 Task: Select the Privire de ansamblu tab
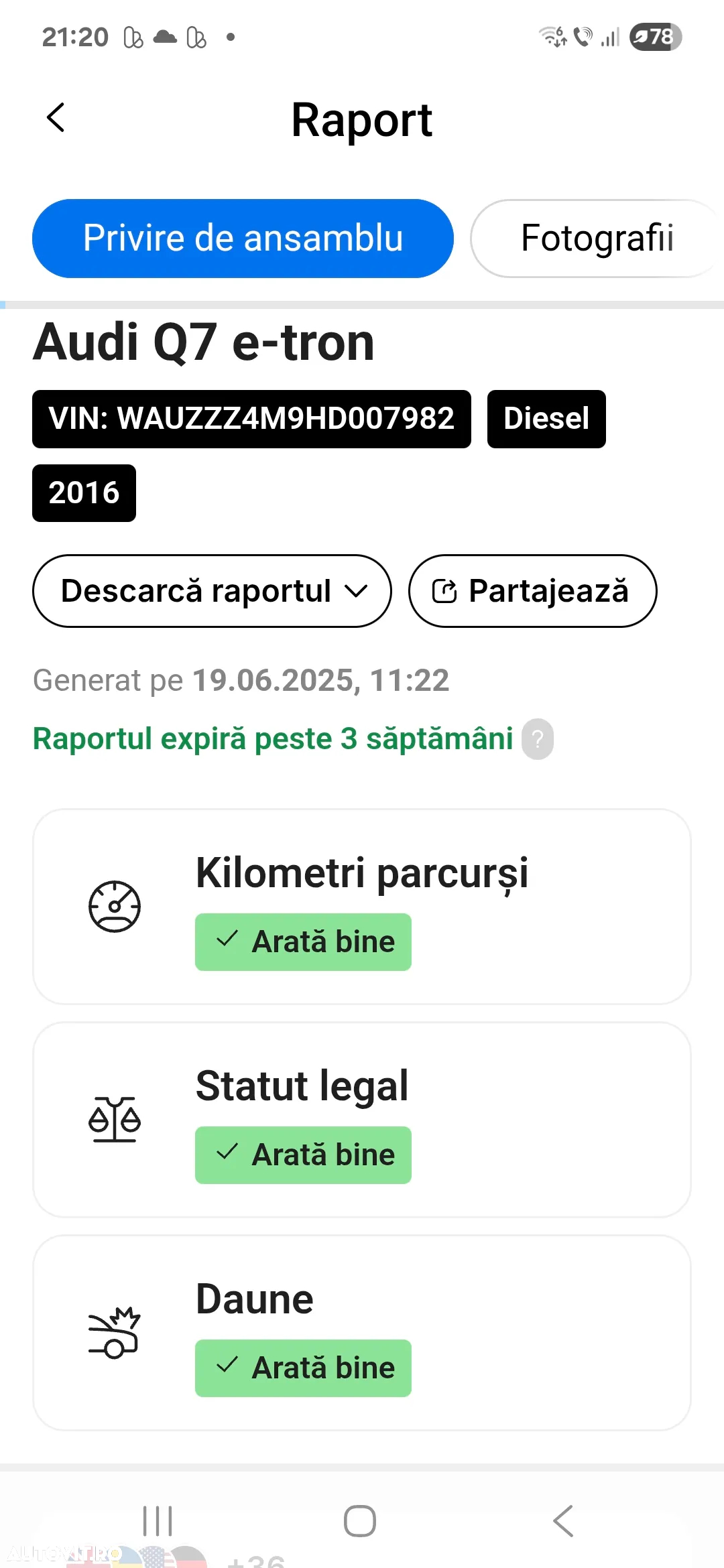coord(243,239)
